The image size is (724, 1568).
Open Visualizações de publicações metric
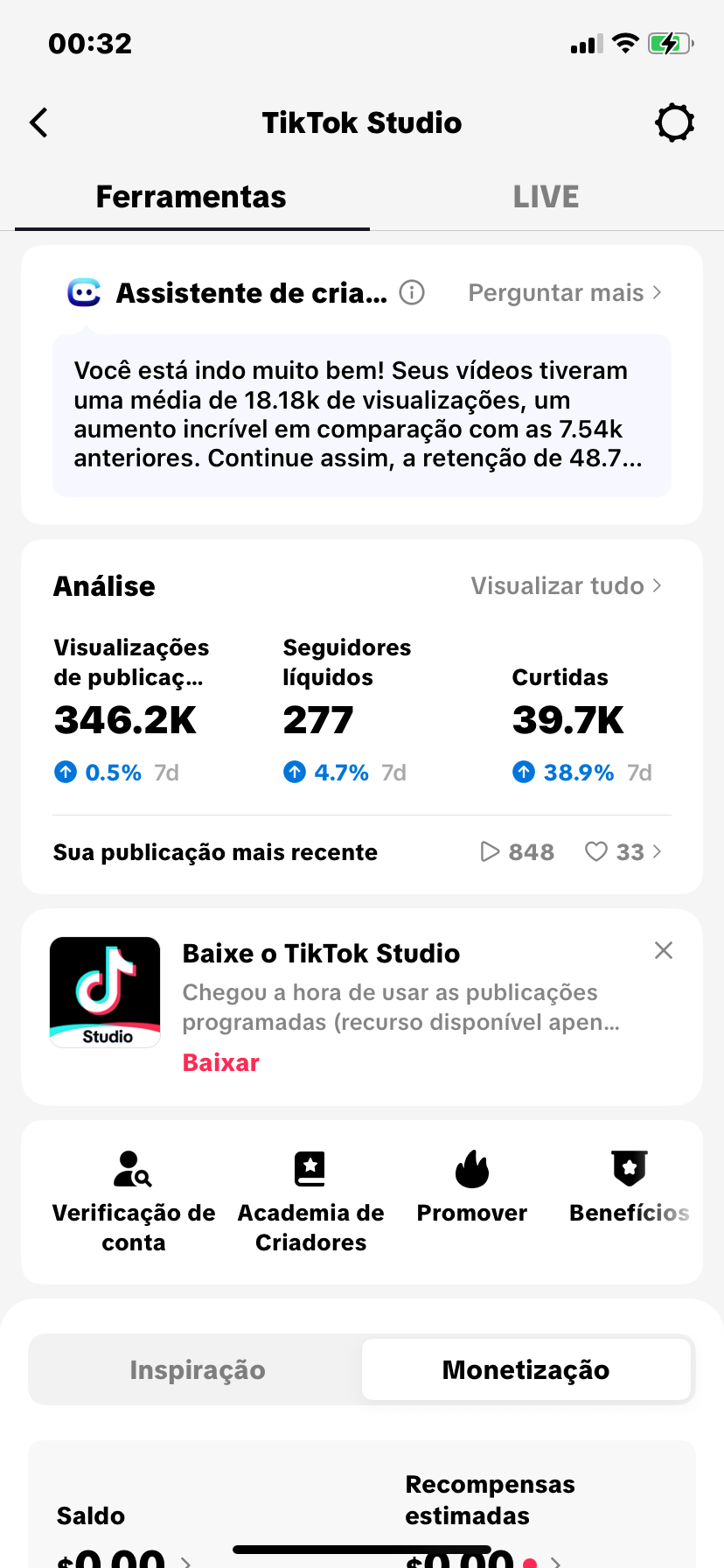(x=131, y=710)
